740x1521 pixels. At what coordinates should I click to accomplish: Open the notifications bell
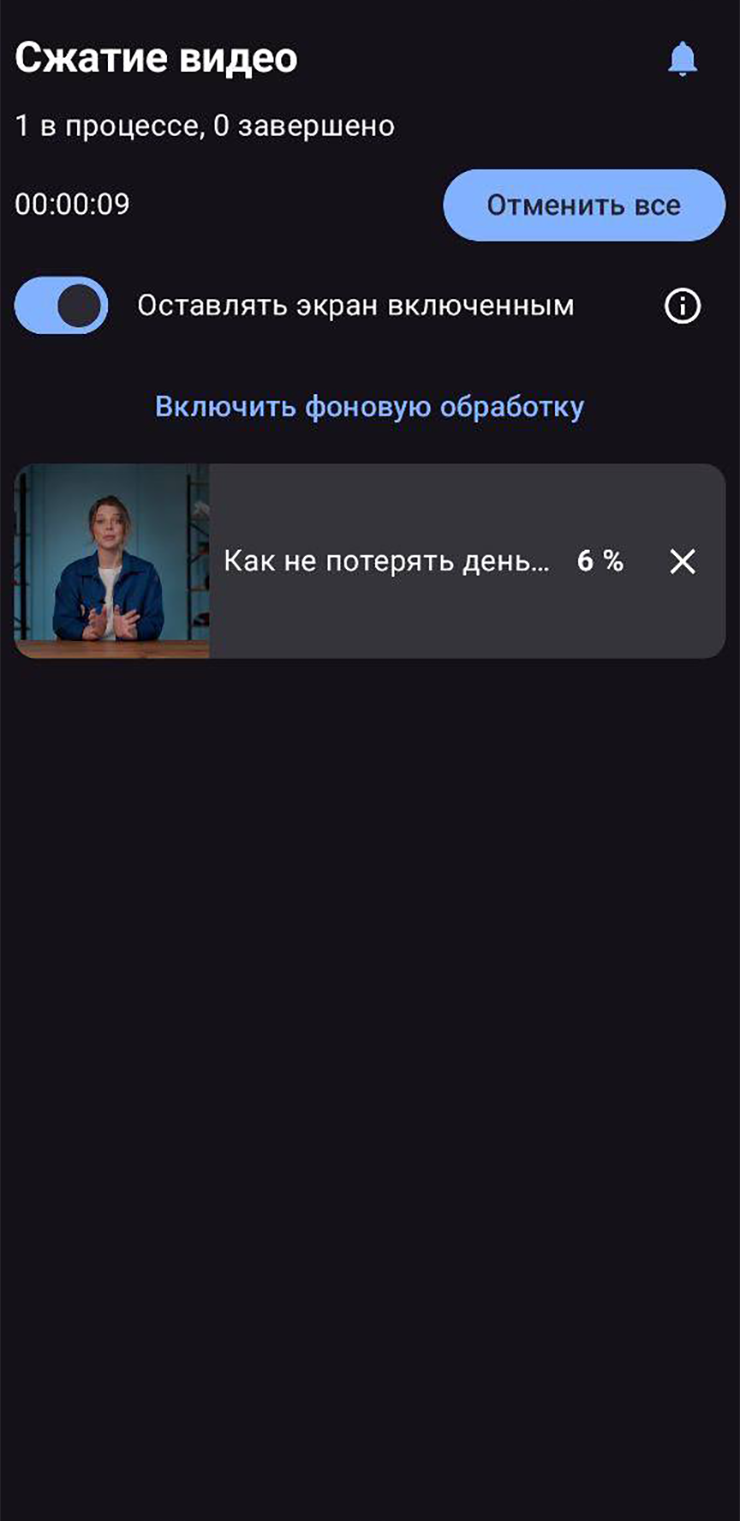(x=683, y=60)
